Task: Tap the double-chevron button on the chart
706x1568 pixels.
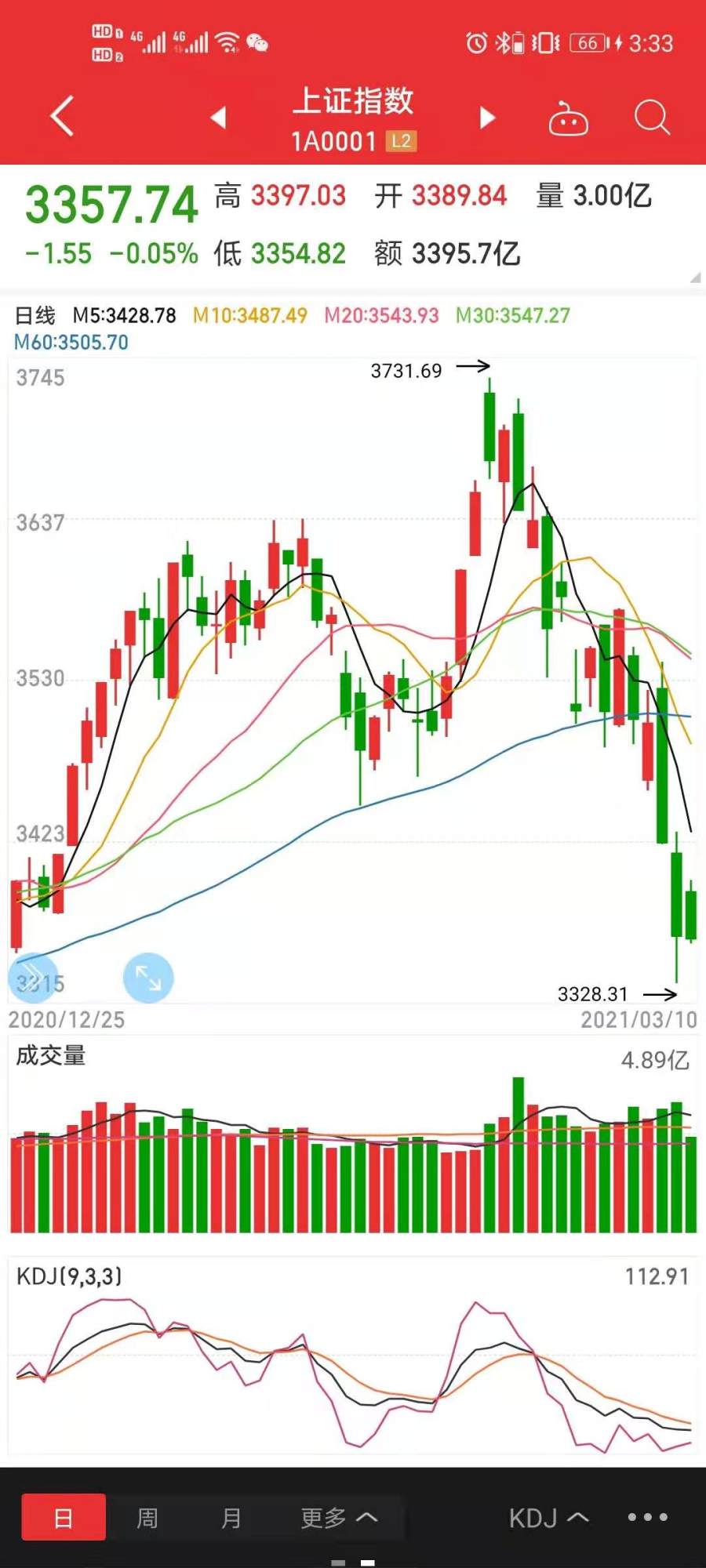Action: tap(33, 978)
